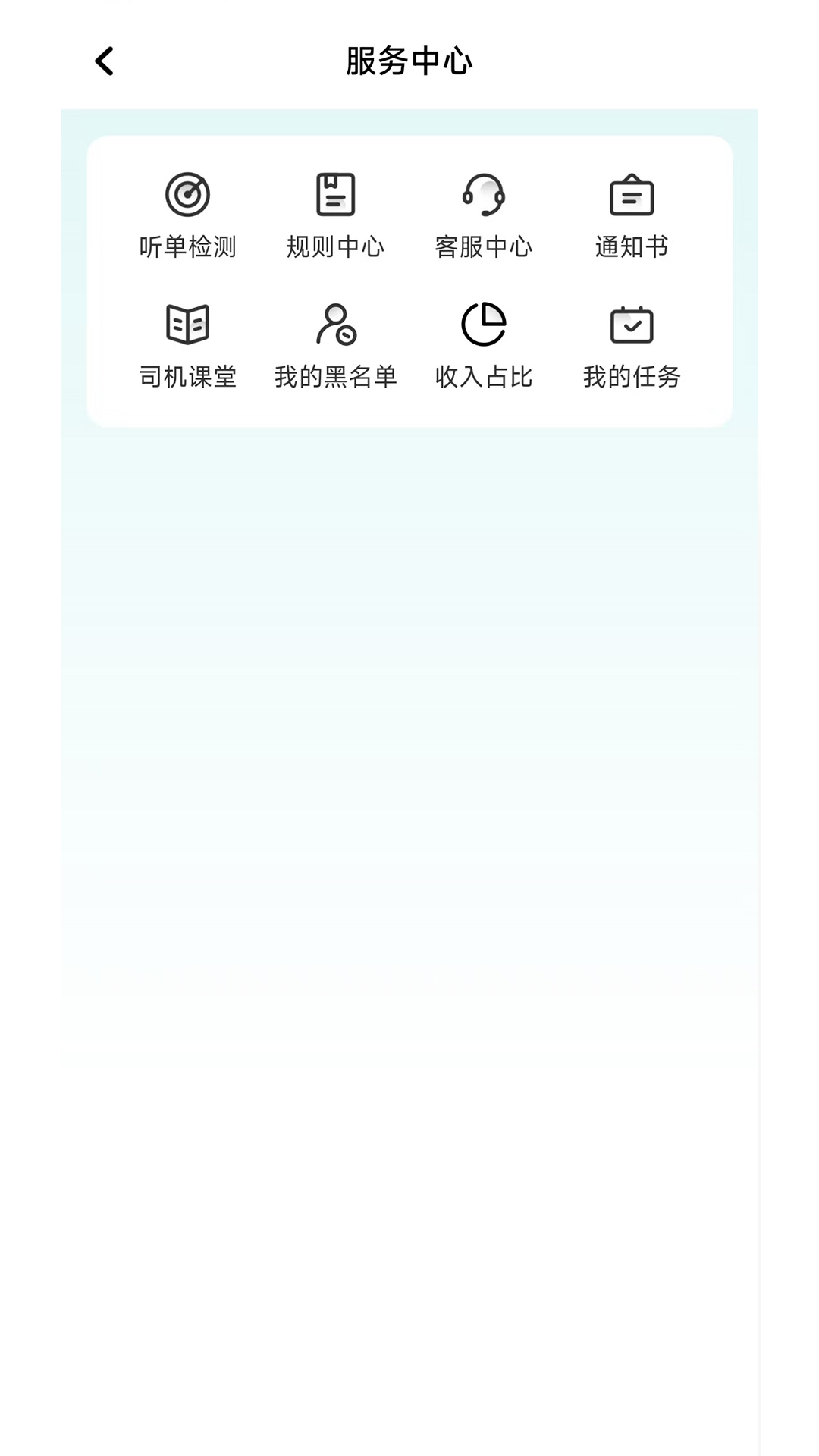Open the 通知书 clipboard icon
The width and height of the screenshot is (819, 1456).
(632, 195)
